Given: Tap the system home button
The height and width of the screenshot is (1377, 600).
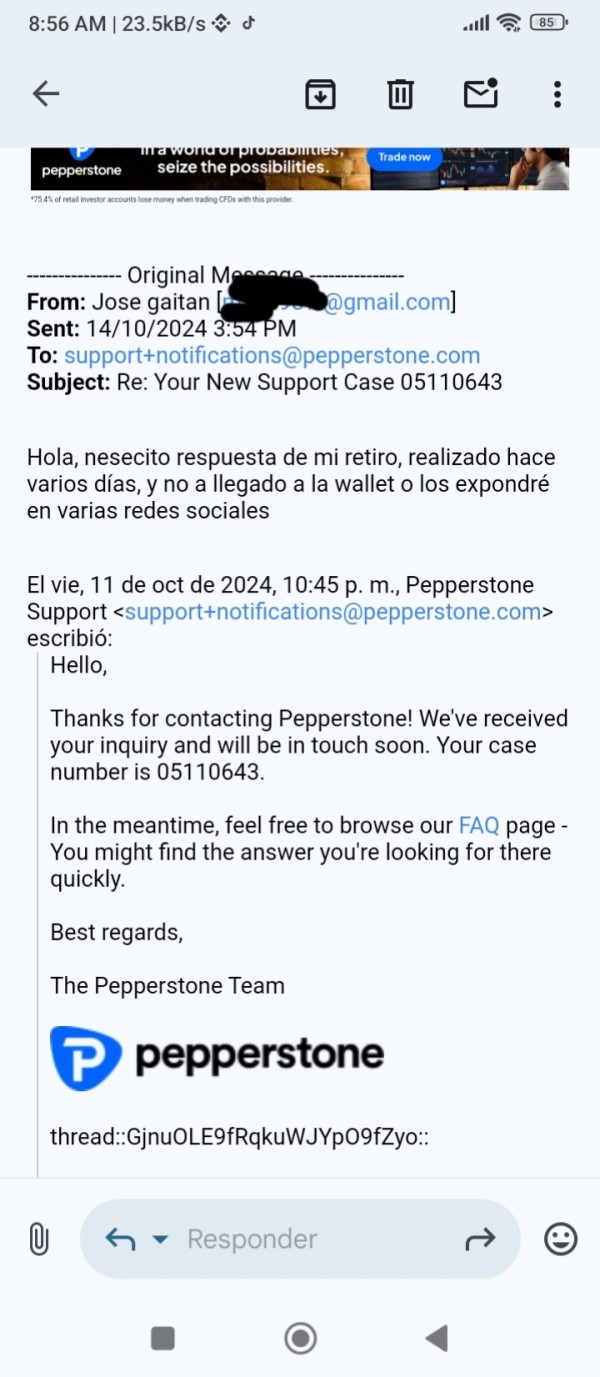Looking at the screenshot, I should [300, 1338].
